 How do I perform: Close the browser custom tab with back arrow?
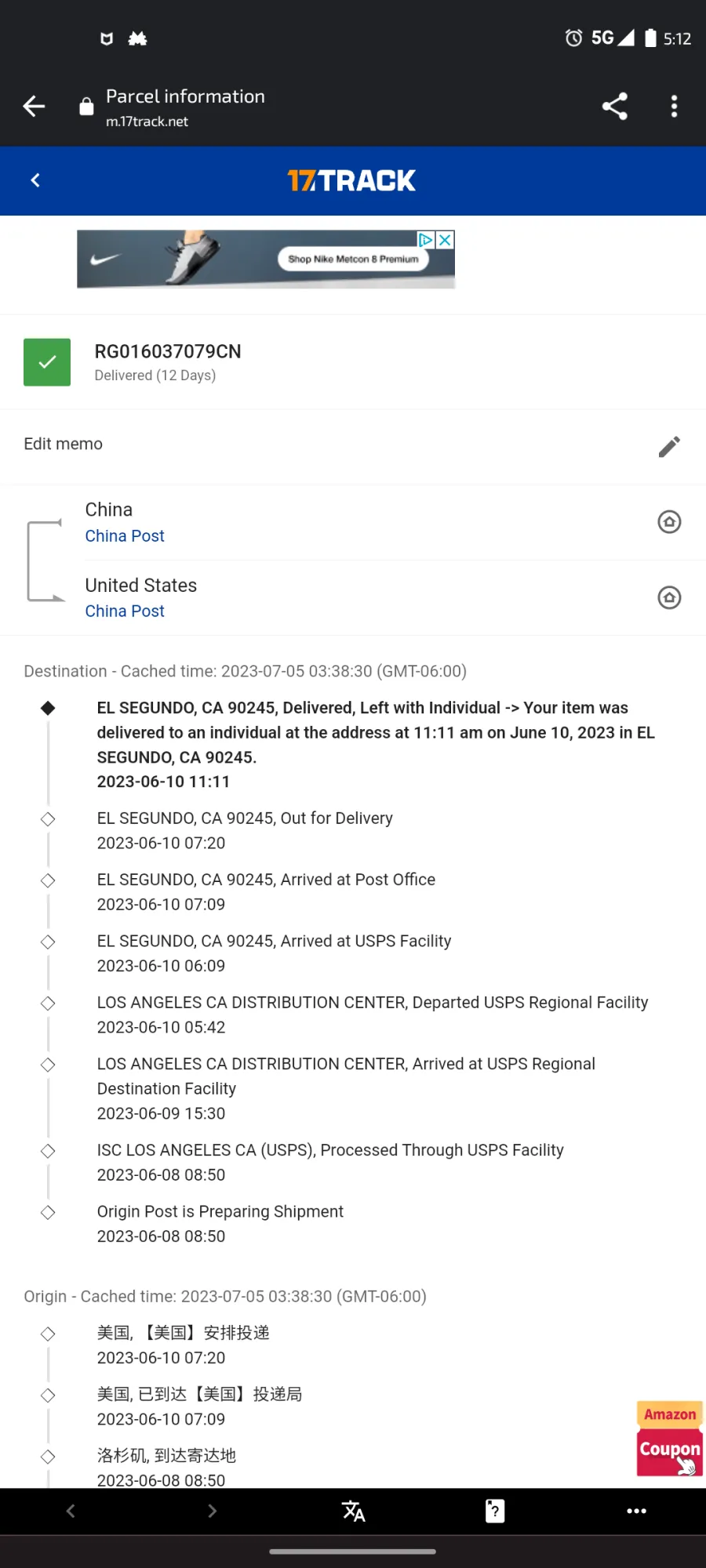[x=34, y=106]
